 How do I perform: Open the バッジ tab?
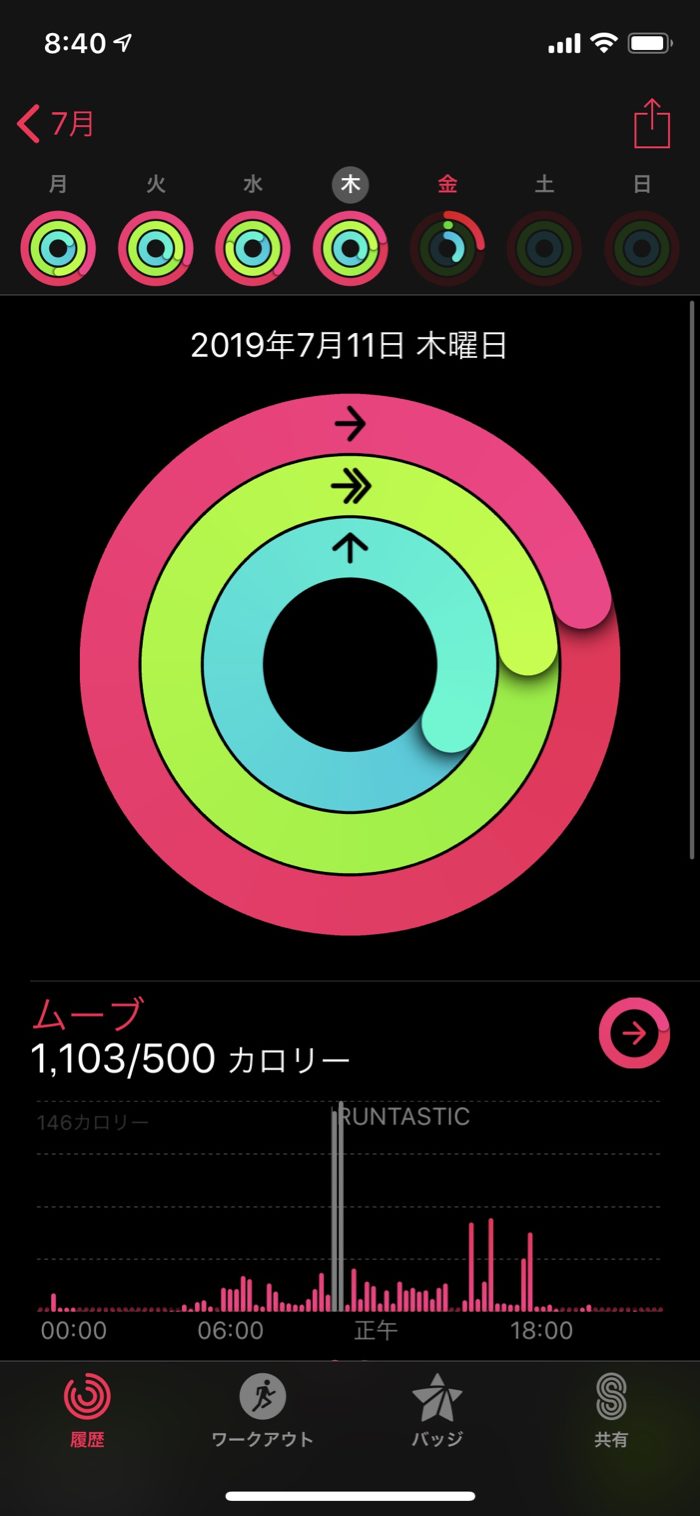[x=437, y=1408]
